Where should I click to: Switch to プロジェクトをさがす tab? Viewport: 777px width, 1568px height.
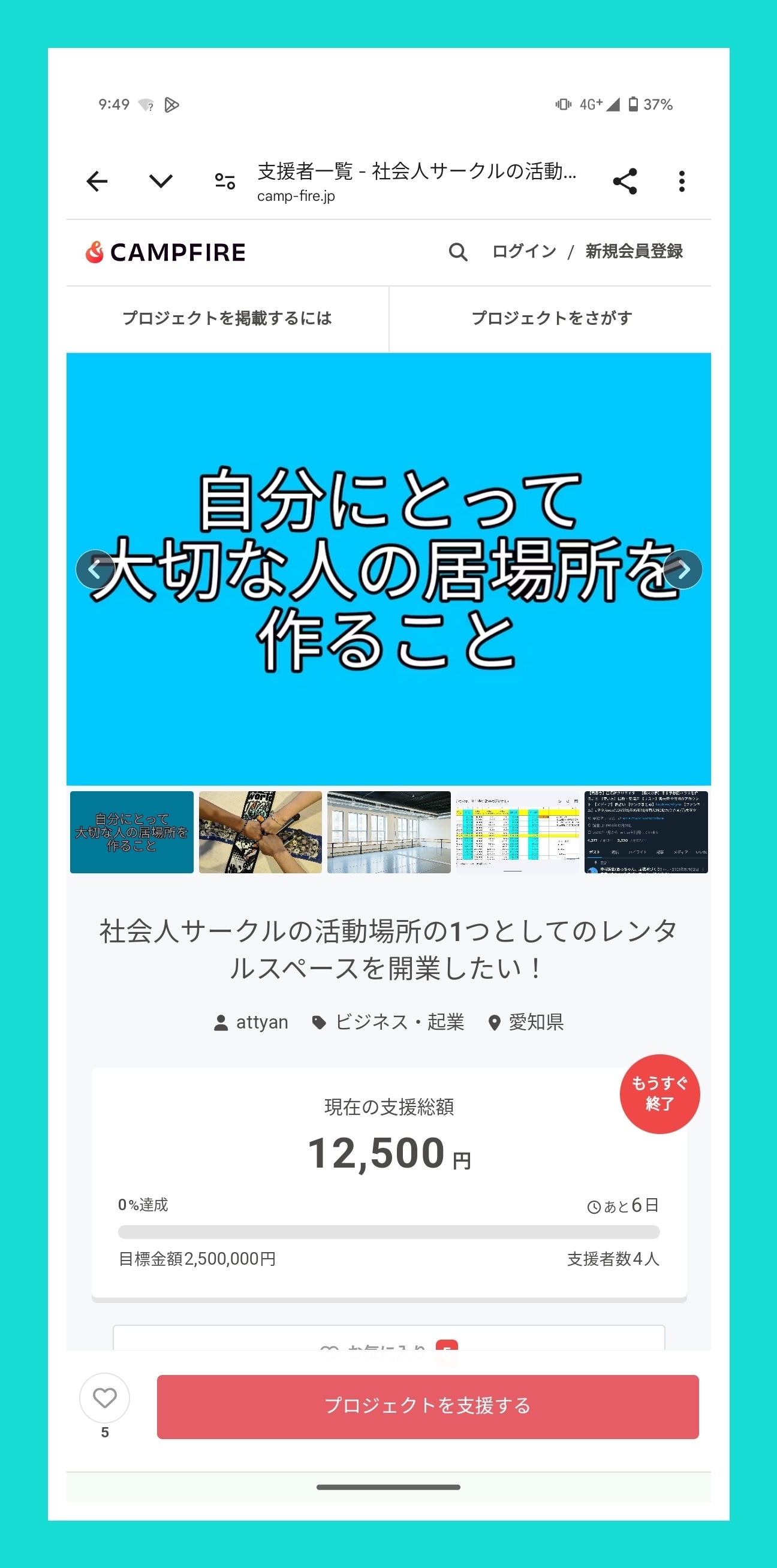tap(552, 318)
